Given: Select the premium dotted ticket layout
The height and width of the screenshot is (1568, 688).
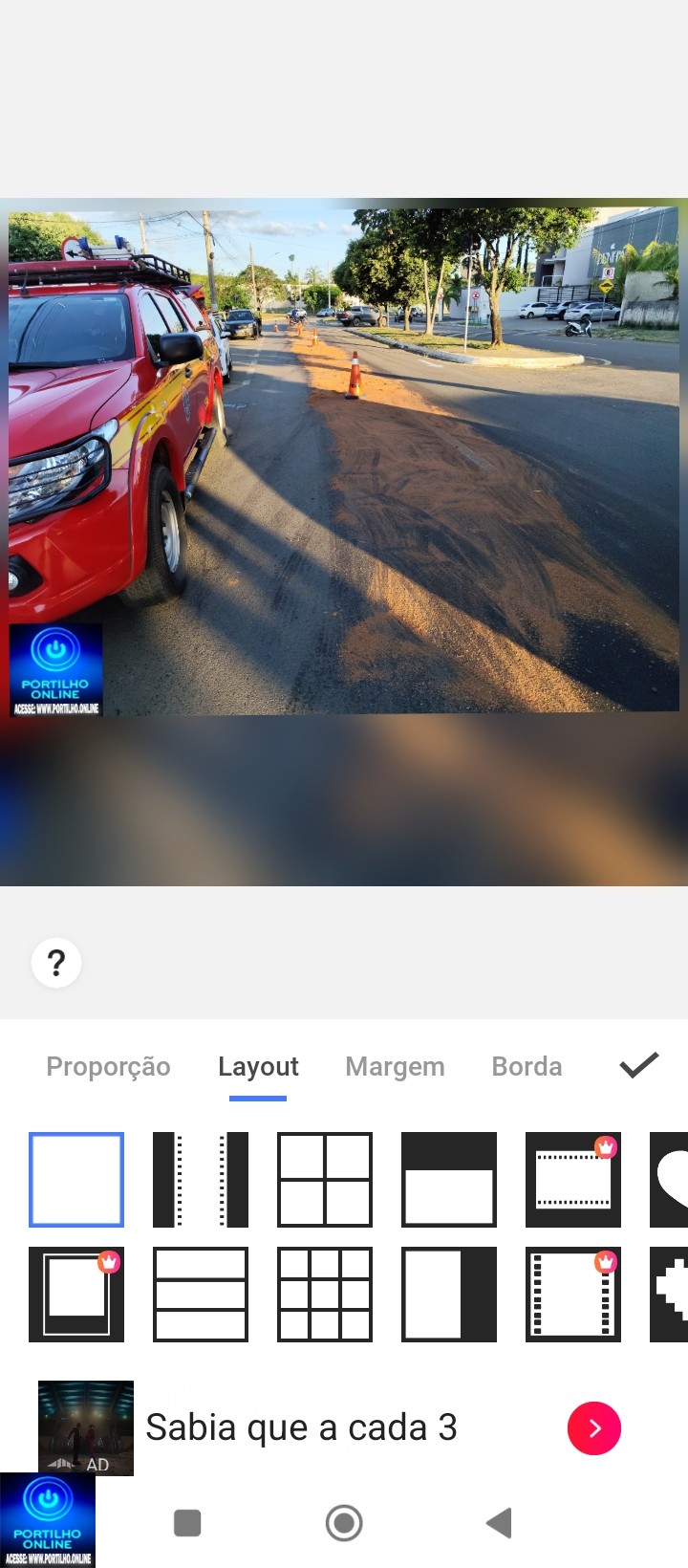Looking at the screenshot, I should coord(573,1180).
